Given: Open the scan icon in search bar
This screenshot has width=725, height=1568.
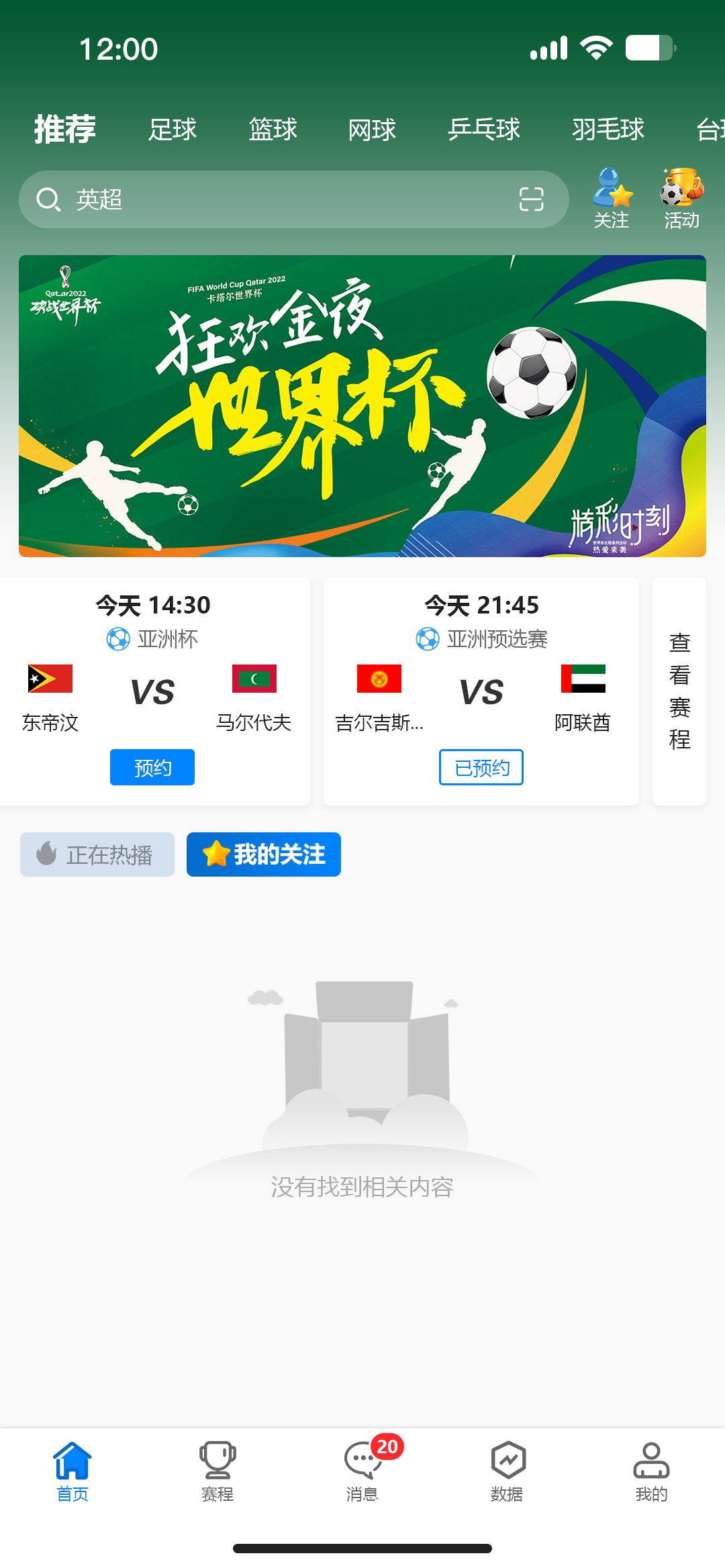Looking at the screenshot, I should coord(531,199).
